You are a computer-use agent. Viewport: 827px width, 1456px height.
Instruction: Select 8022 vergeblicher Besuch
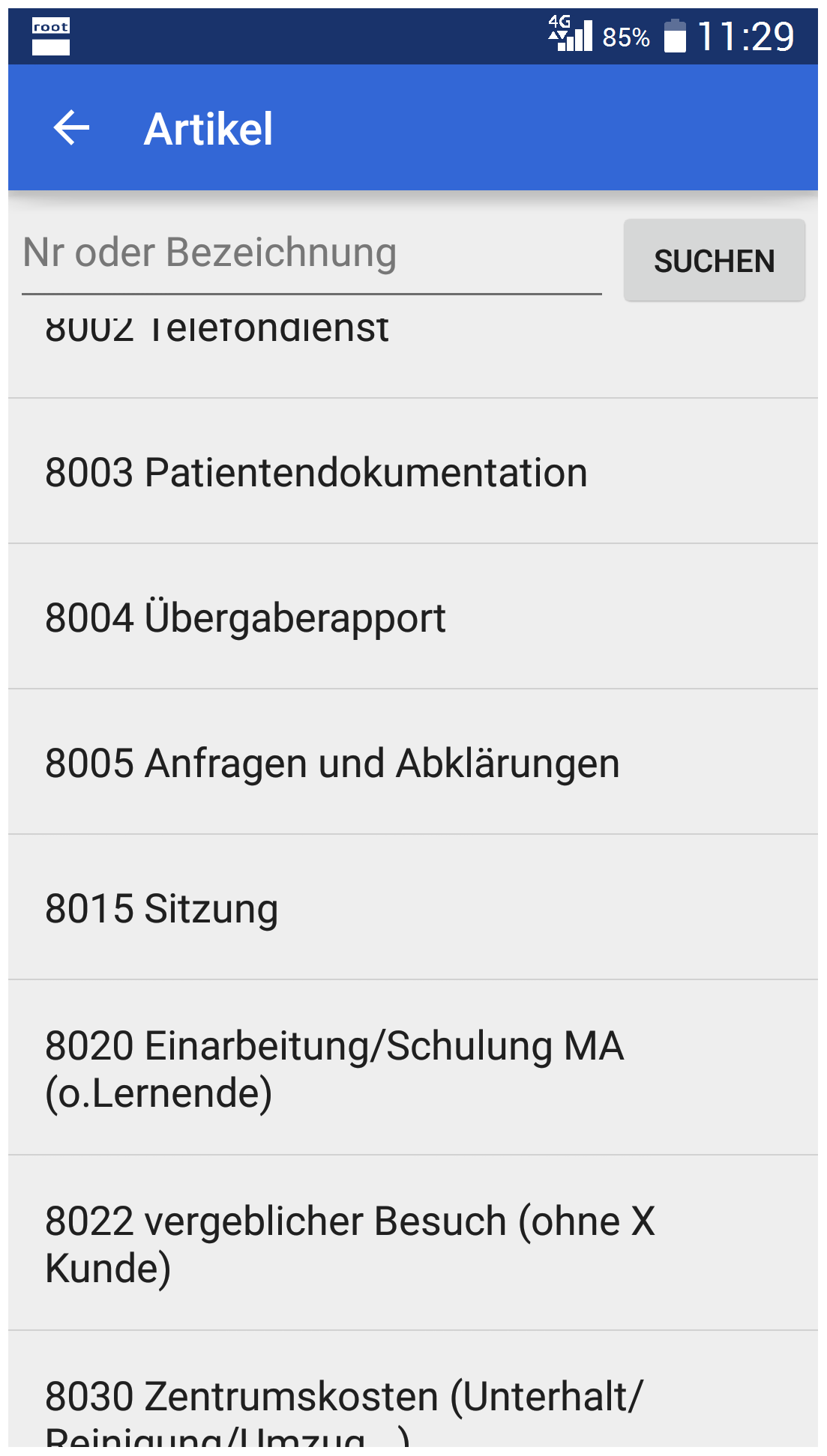[x=413, y=1243]
